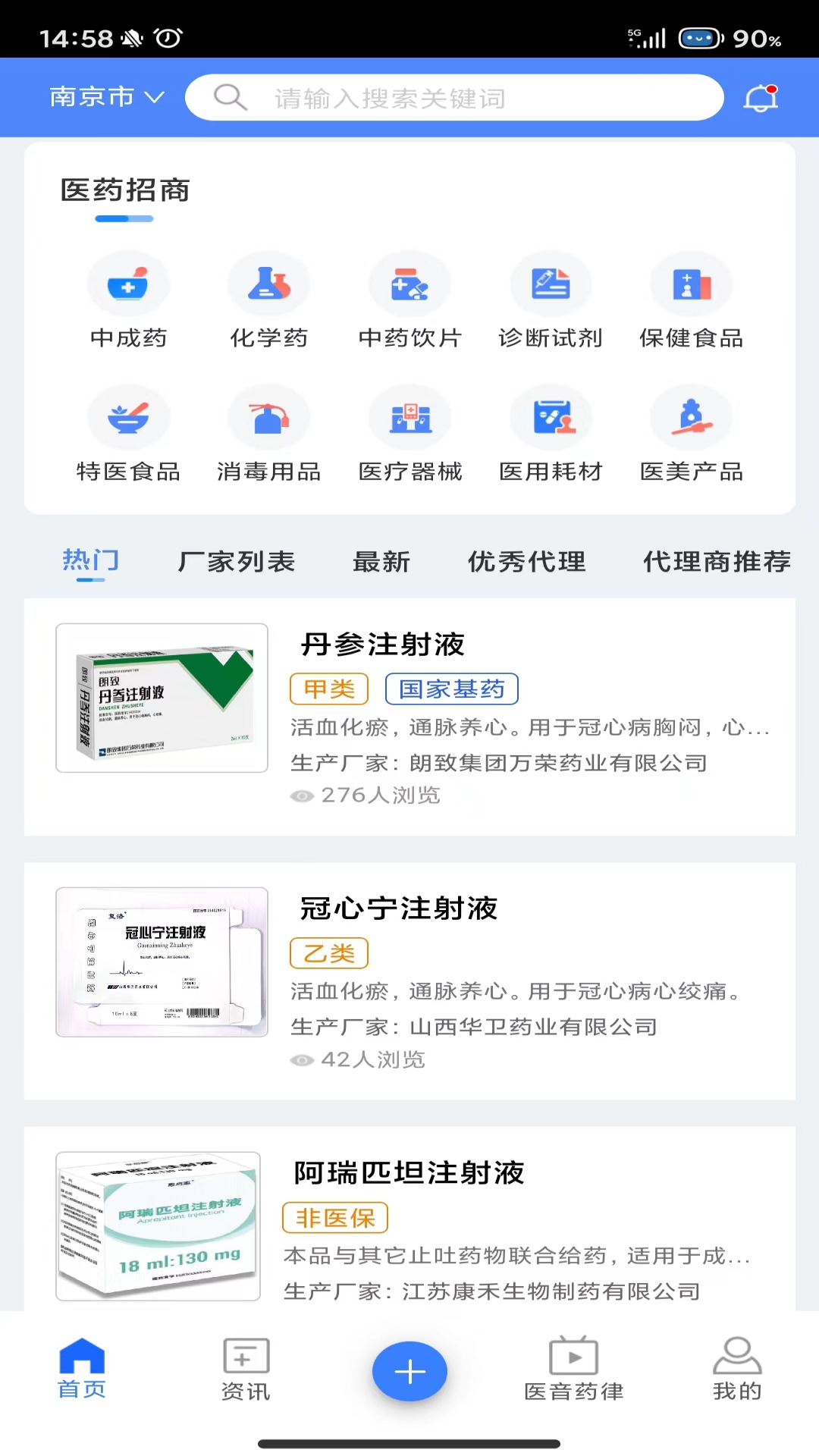Viewport: 819px width, 1456px height.
Task: Open the 诊断试剂 category
Action: pyautogui.click(x=551, y=301)
